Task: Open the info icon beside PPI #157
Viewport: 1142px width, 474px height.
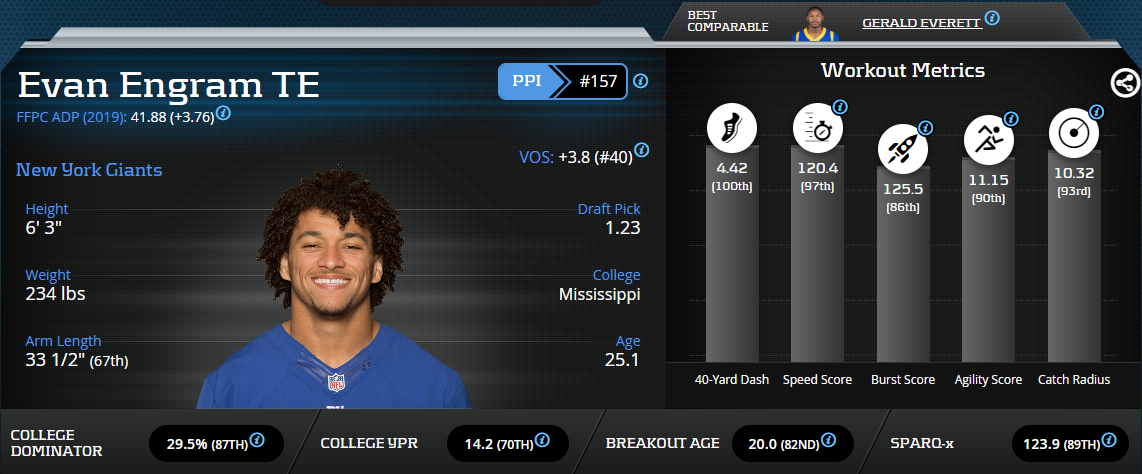Action: pos(641,81)
